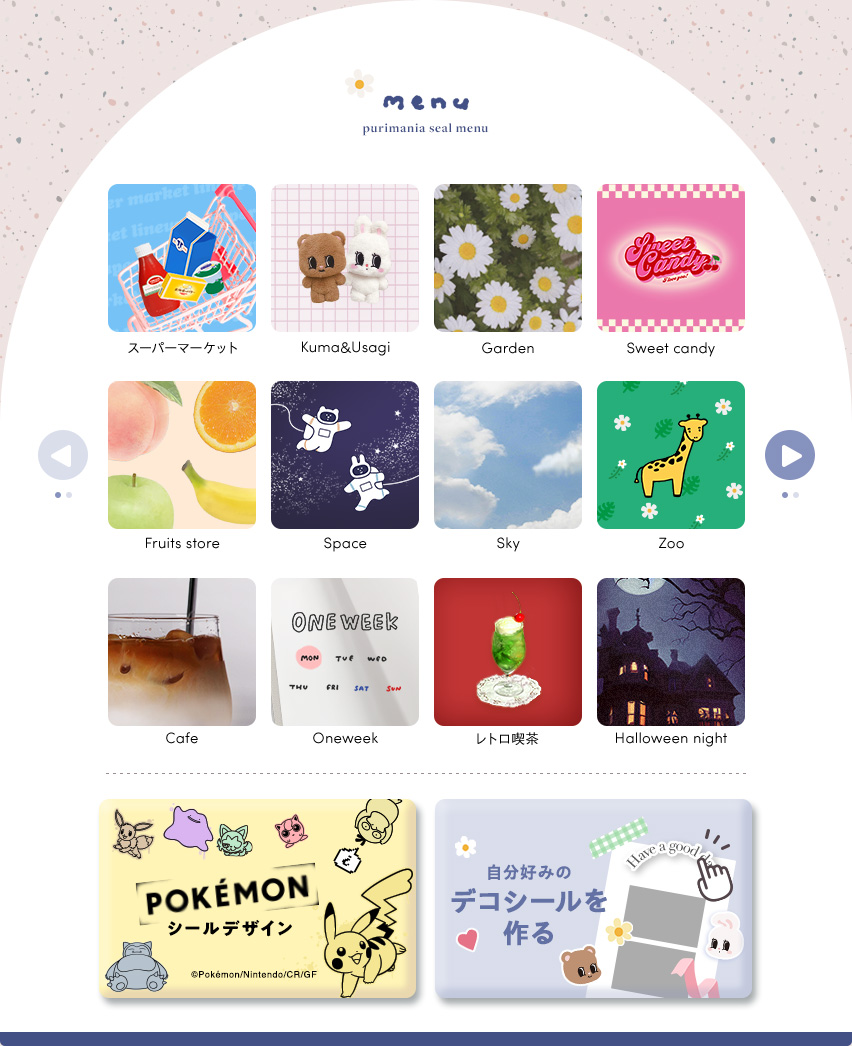Viewport: 852px width, 1046px height.
Task: Open the Cafe iced coffee design
Action: coord(182,652)
